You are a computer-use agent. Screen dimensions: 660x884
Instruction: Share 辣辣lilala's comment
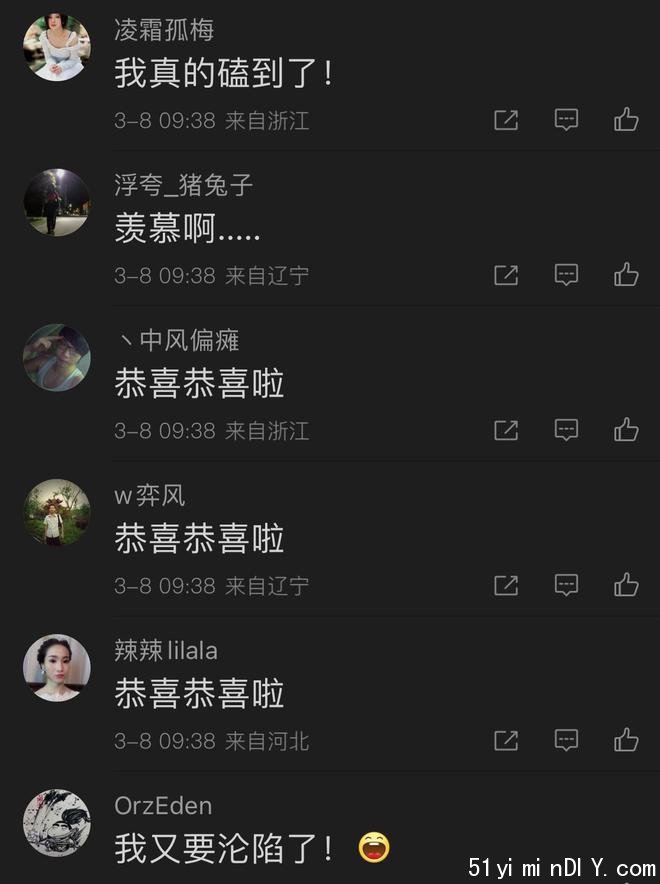[x=506, y=740]
